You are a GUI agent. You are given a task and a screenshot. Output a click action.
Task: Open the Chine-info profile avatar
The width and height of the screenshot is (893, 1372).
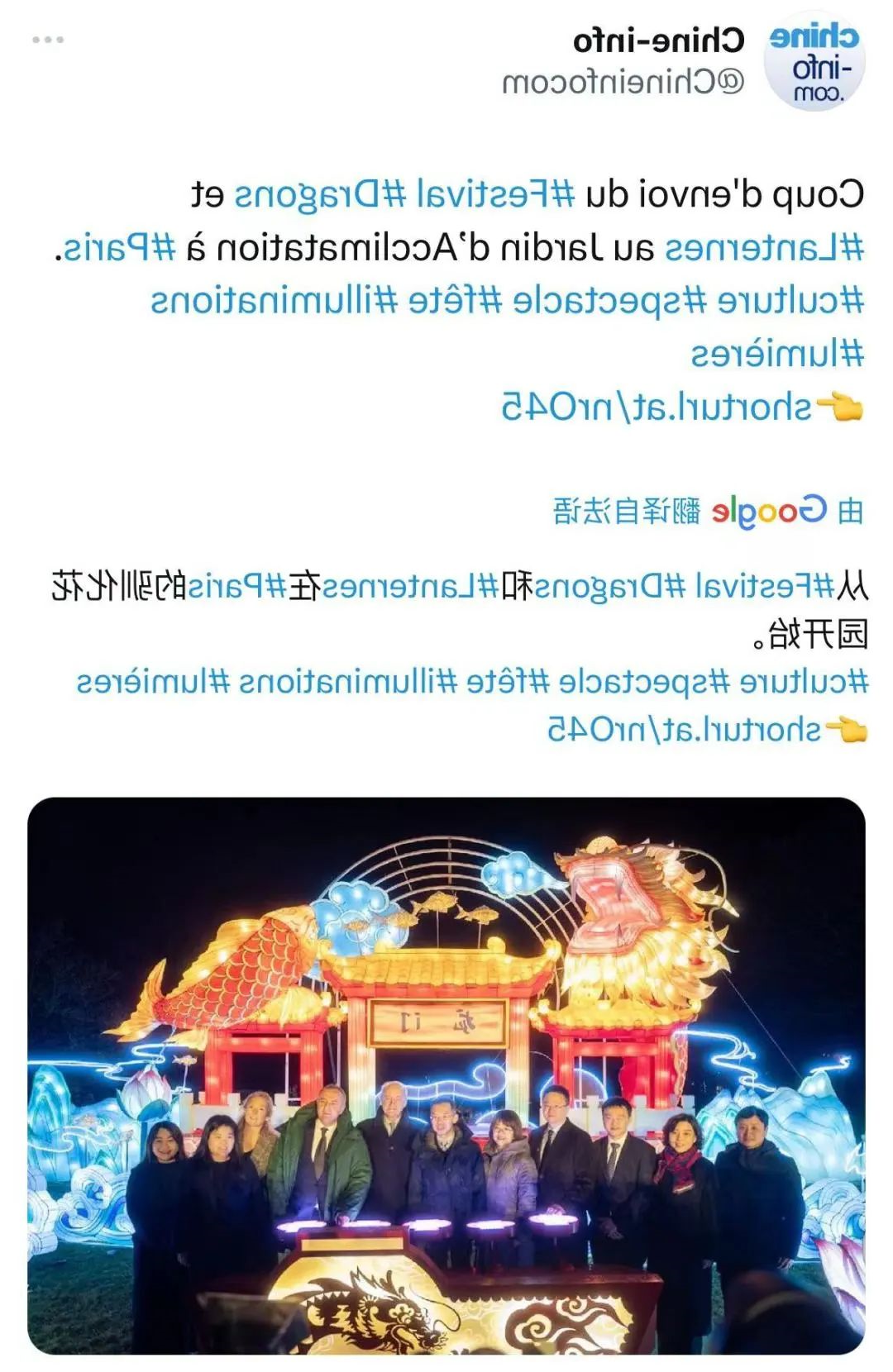(814, 62)
